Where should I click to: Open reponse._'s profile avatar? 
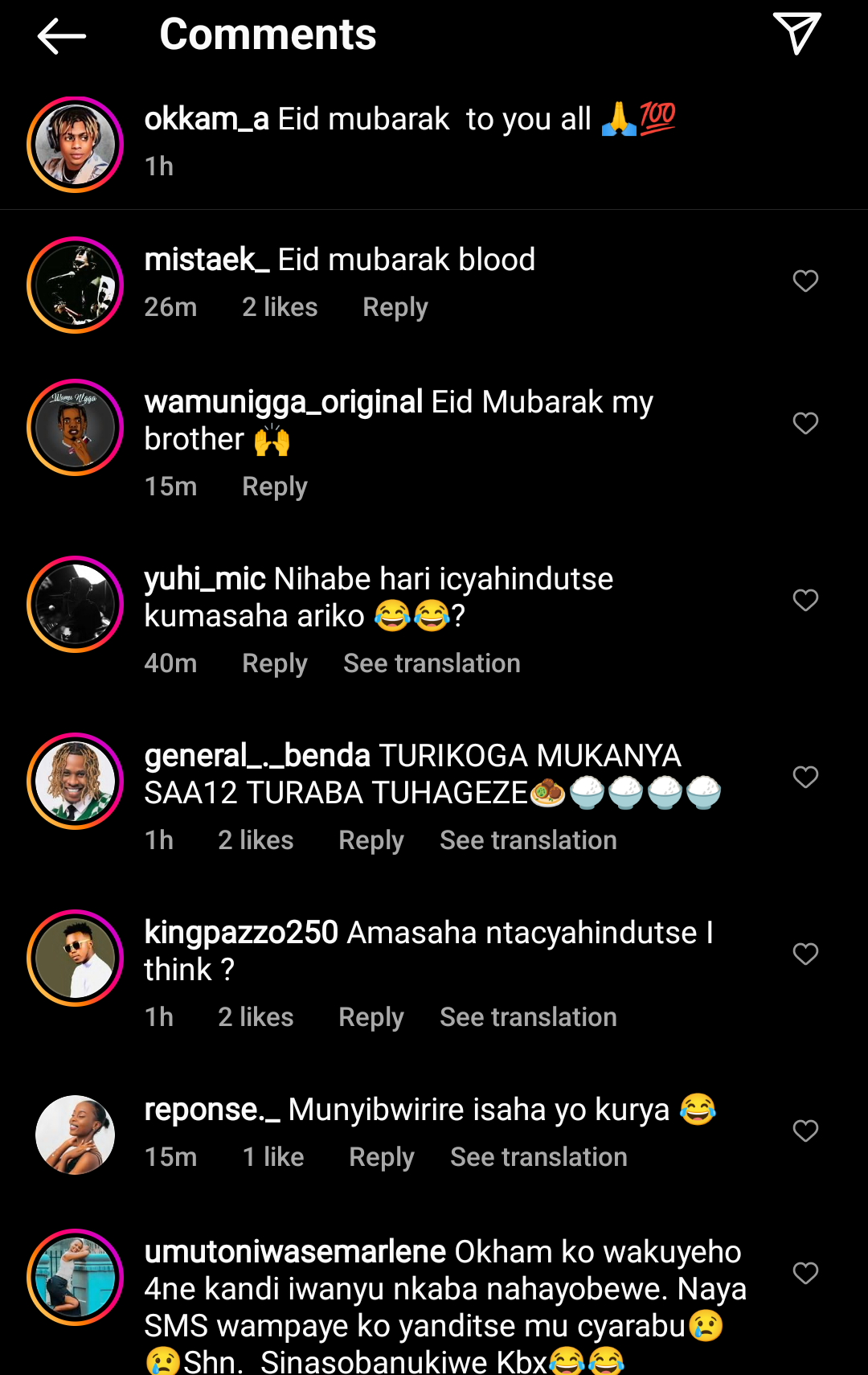(x=76, y=1135)
